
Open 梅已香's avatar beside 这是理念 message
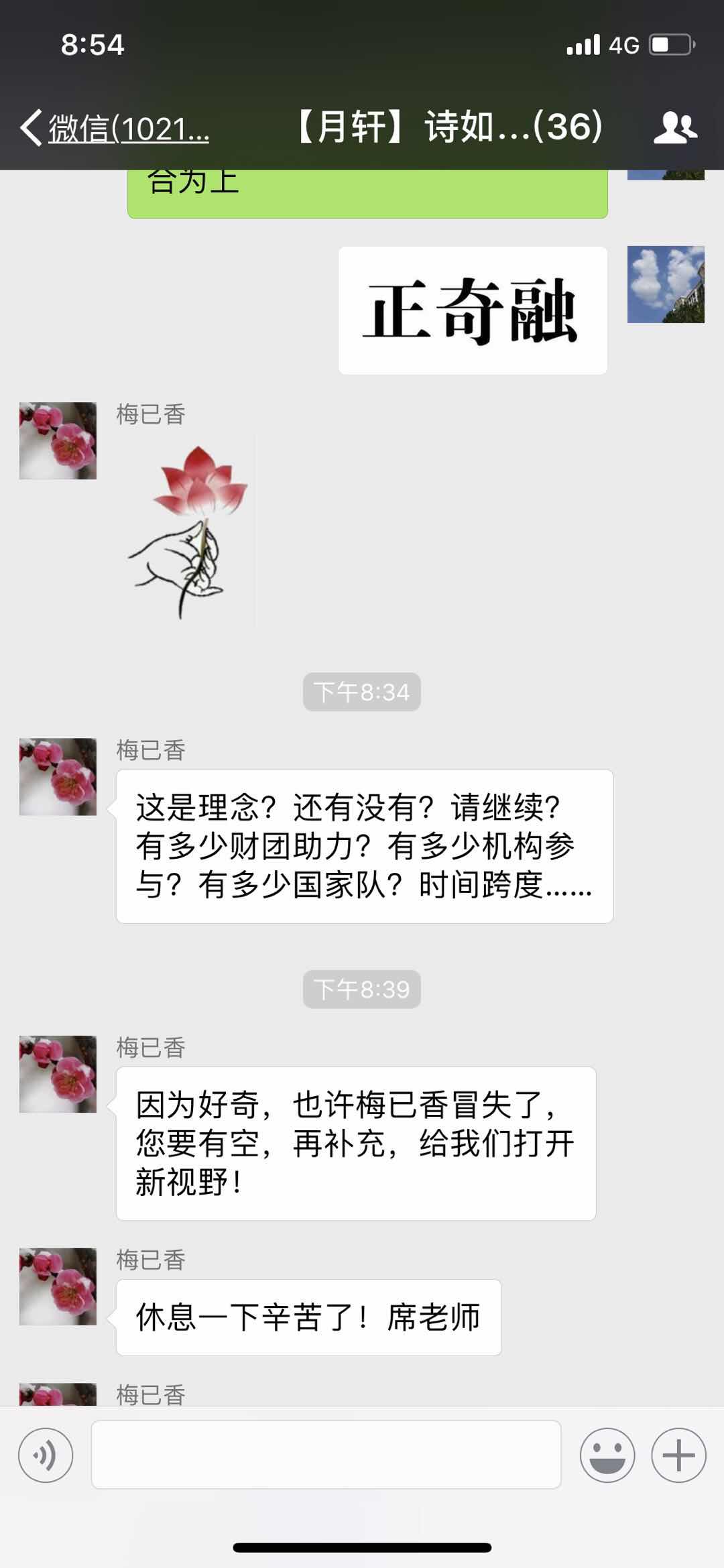pos(58,776)
